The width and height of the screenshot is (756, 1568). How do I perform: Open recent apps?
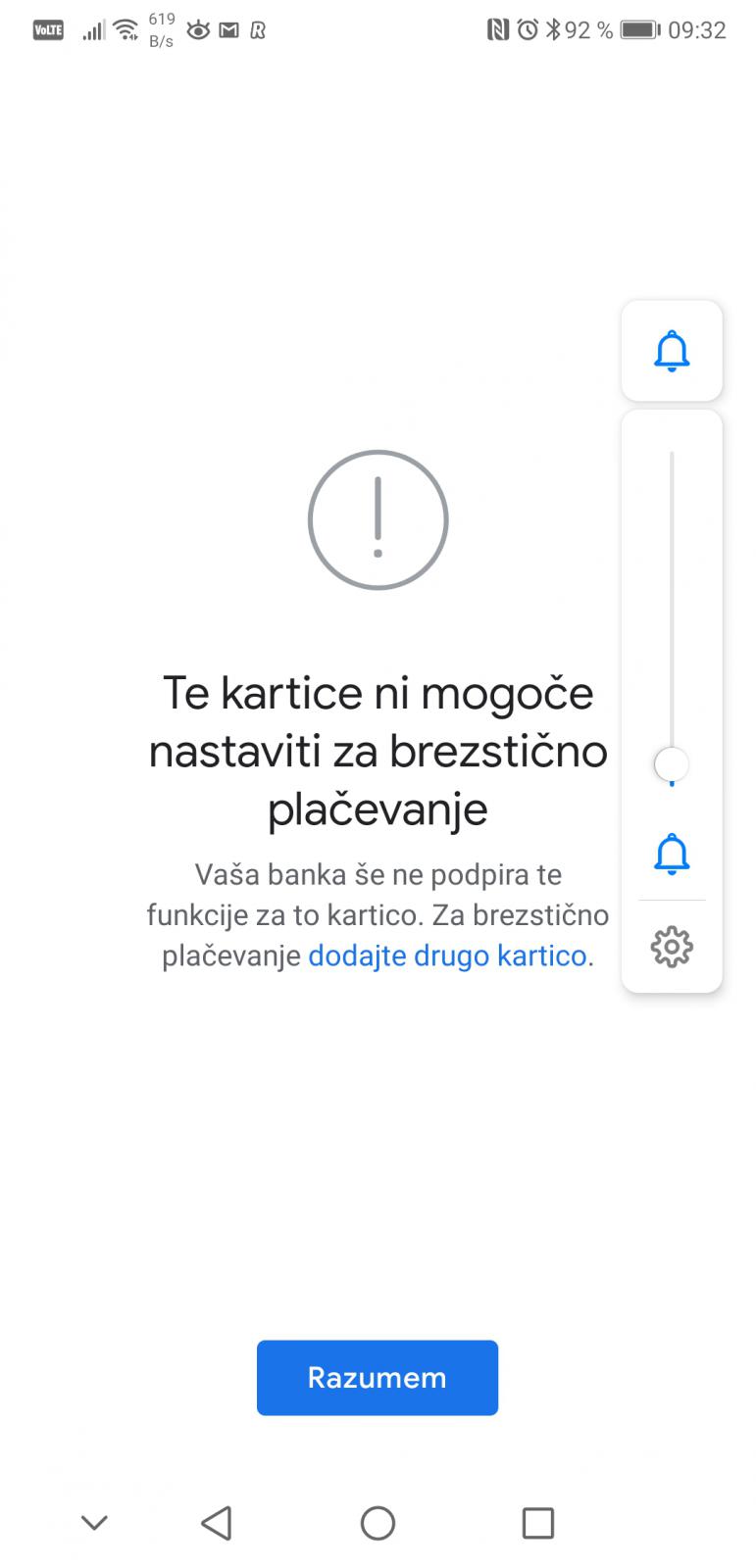tap(537, 1523)
